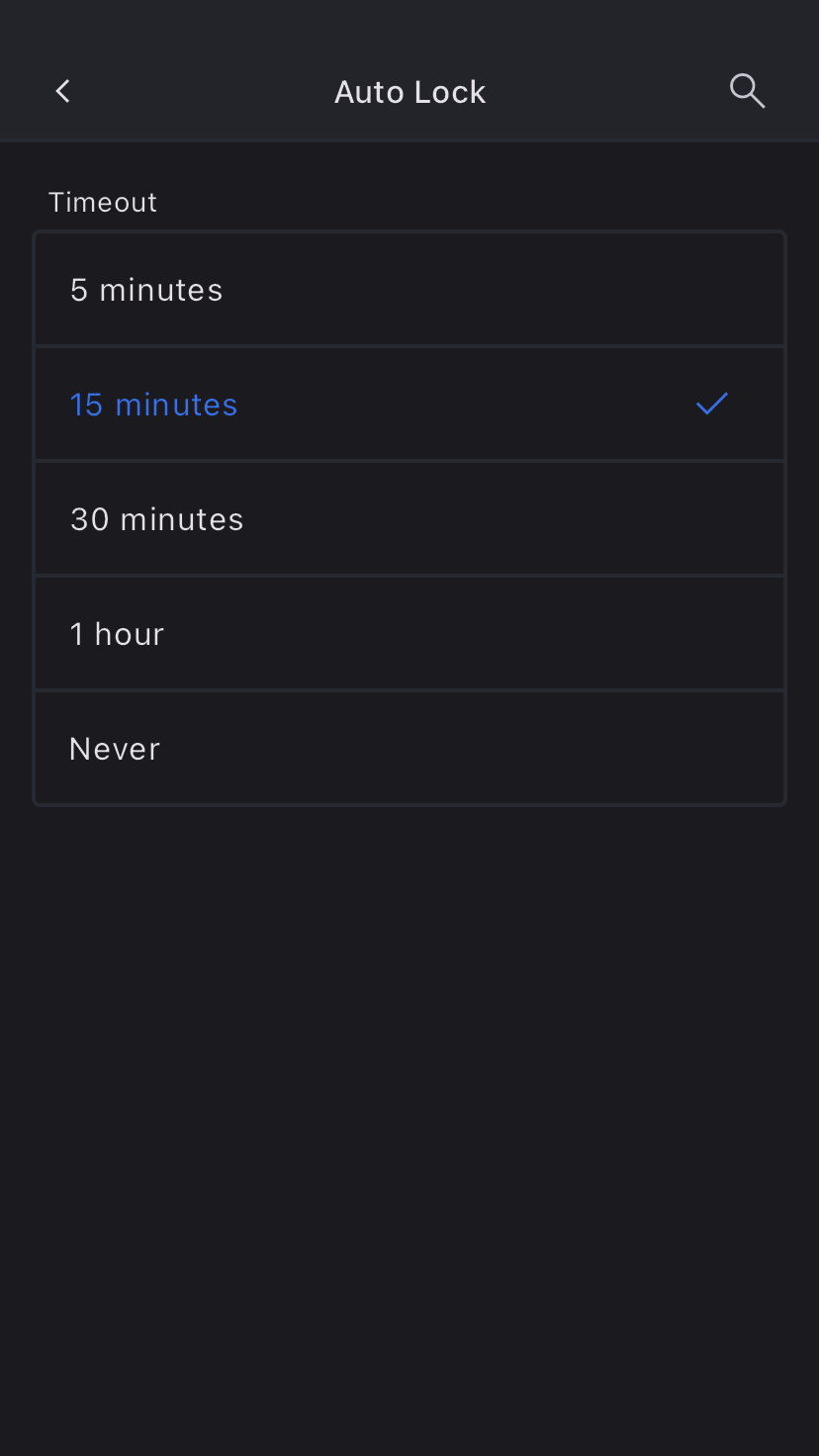Open the search icon
Image resolution: width=819 pixels, height=1456 pixels.
(x=747, y=91)
